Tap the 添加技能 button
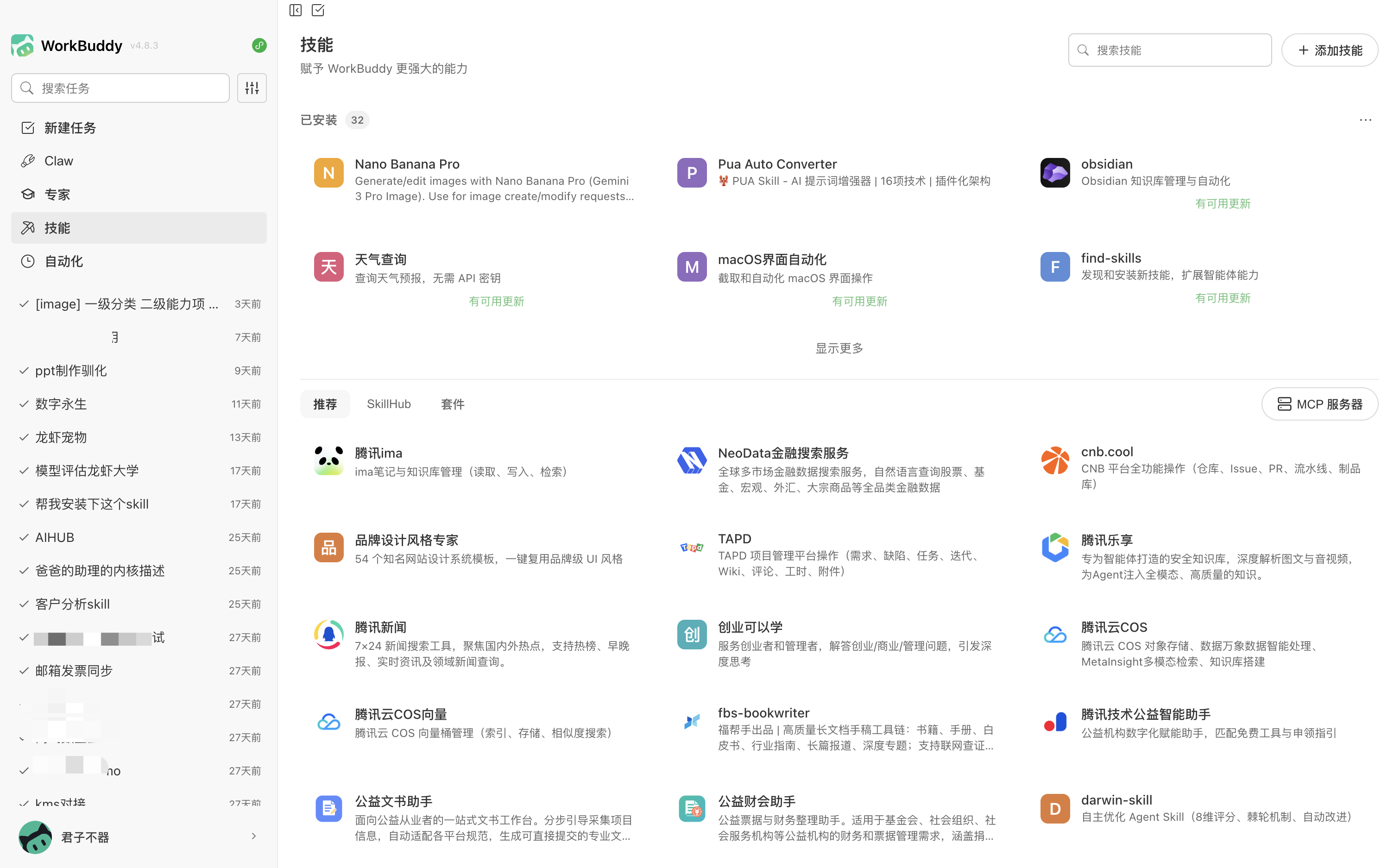This screenshot has height=868, width=1400. tap(1330, 50)
